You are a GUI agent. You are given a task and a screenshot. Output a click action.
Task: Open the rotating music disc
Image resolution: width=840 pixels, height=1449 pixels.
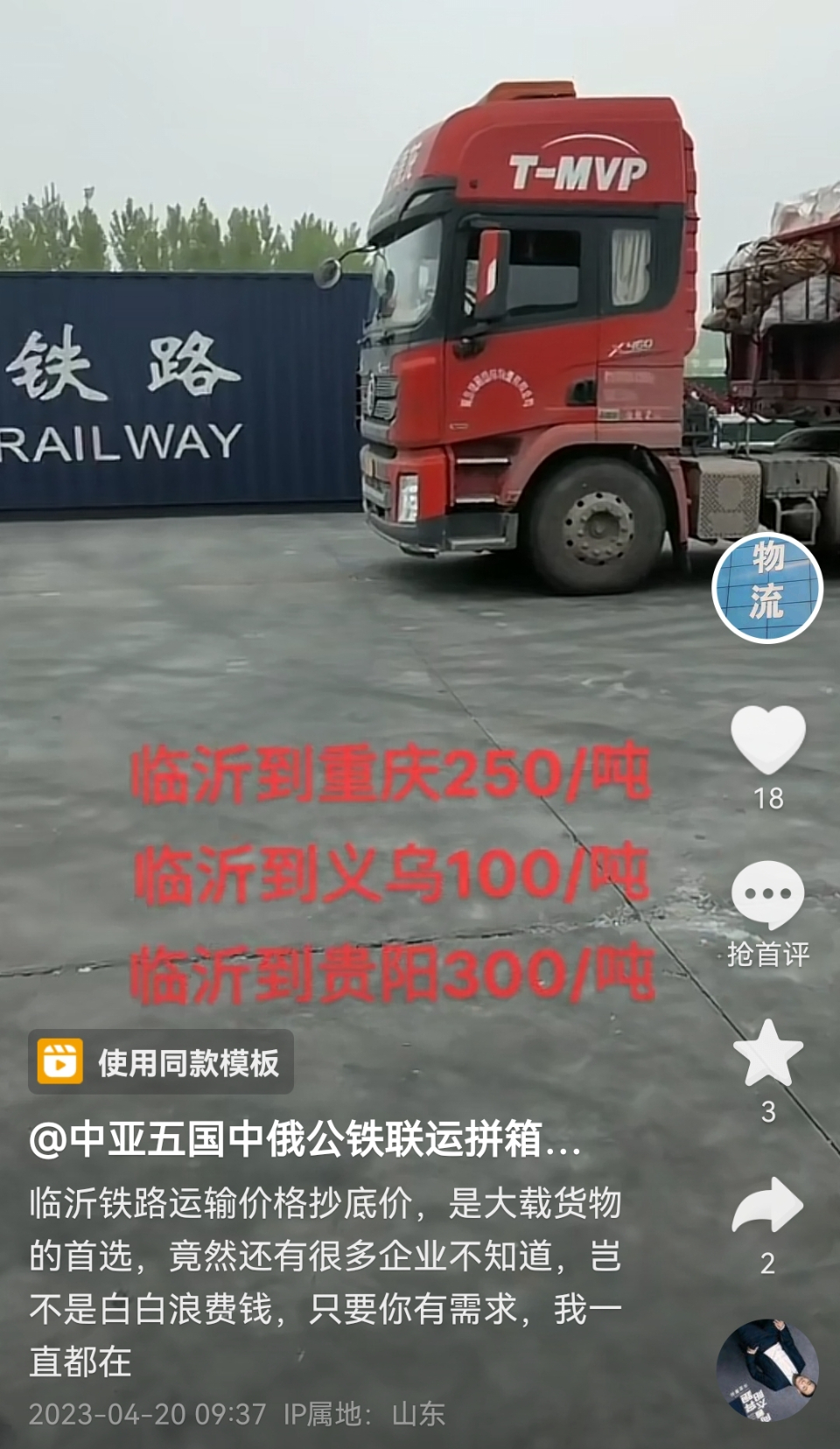click(x=767, y=1370)
